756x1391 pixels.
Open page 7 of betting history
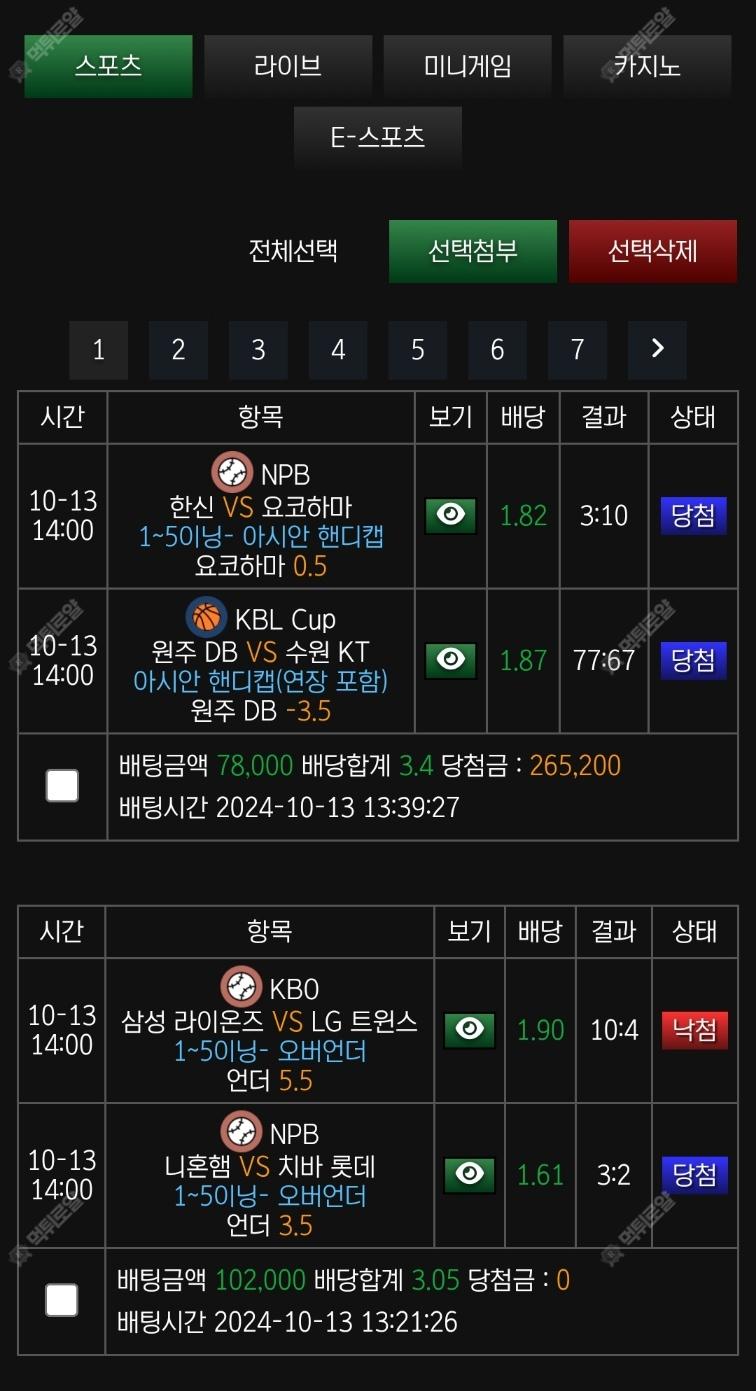[577, 350]
